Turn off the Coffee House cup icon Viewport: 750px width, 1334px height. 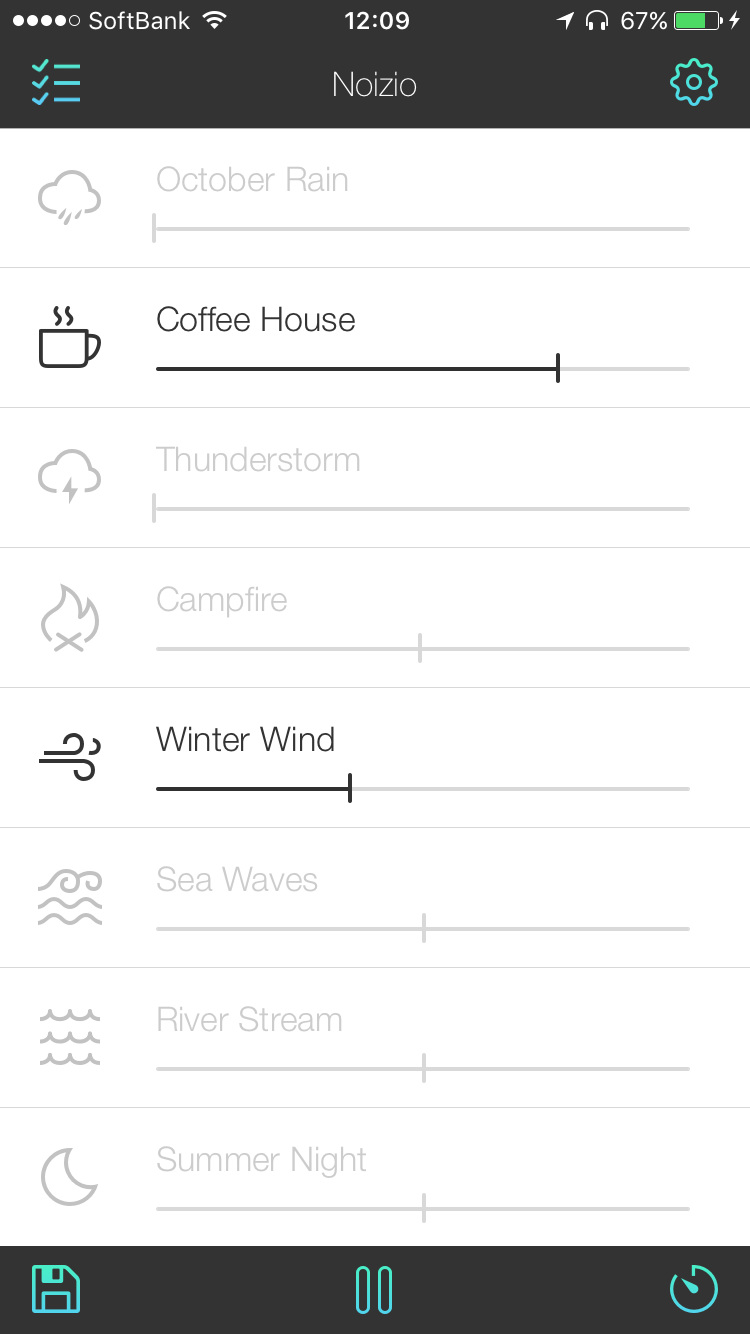coord(69,337)
